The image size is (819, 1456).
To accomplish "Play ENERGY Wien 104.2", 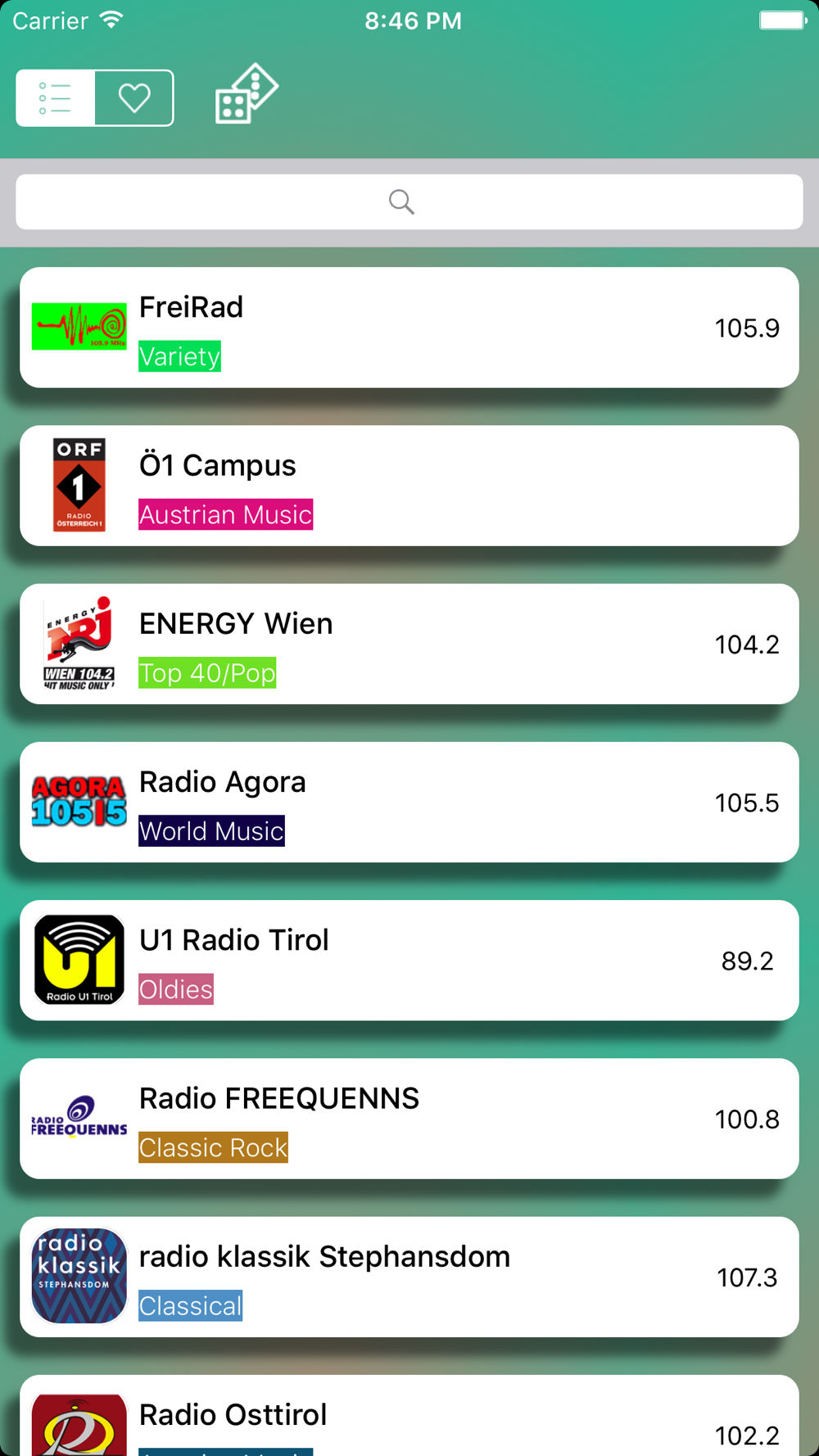I will coord(409,644).
